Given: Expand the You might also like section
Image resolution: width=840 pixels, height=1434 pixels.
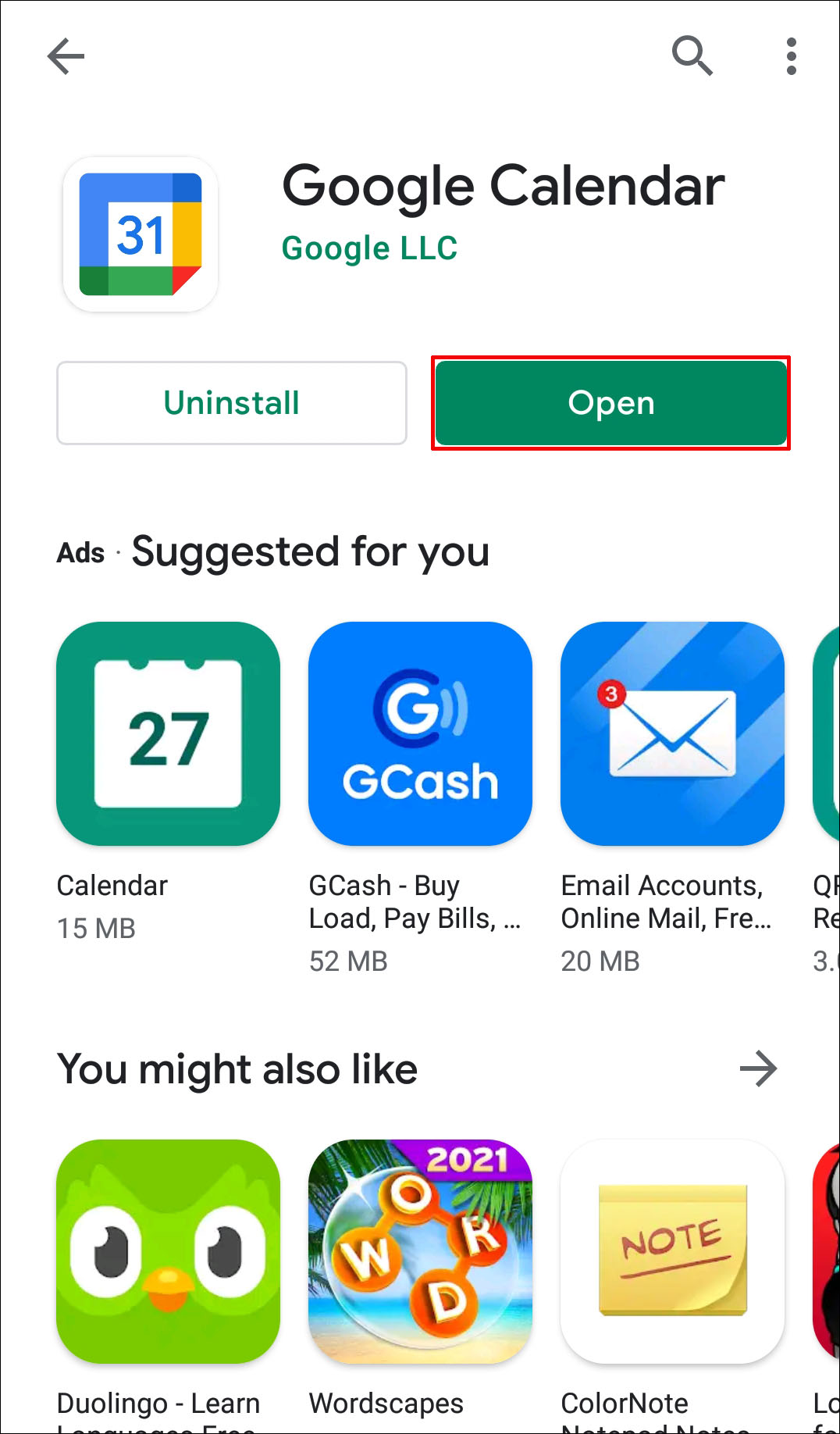Looking at the screenshot, I should click(x=758, y=1068).
